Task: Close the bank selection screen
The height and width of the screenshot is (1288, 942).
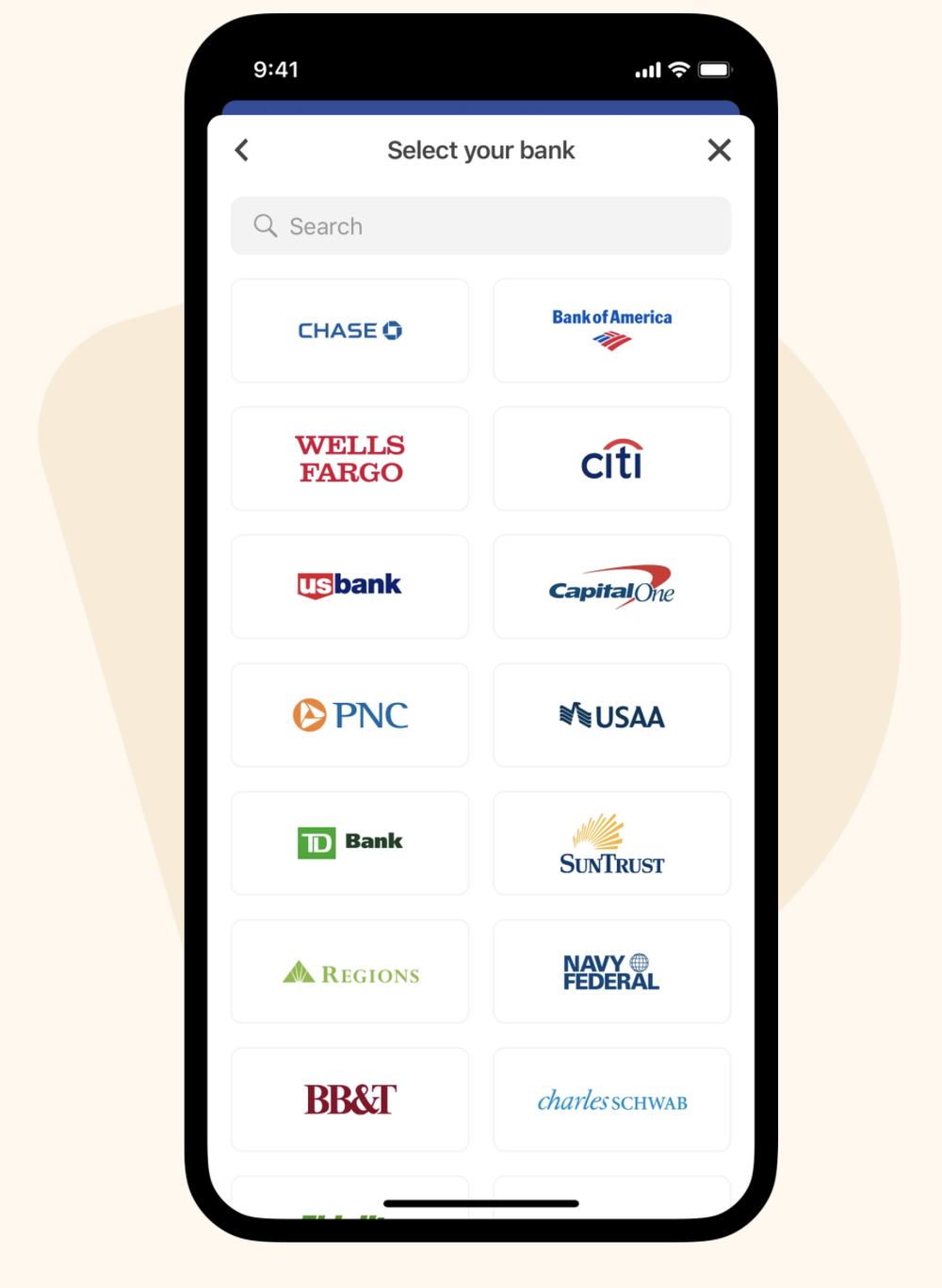Action: pyautogui.click(x=719, y=151)
